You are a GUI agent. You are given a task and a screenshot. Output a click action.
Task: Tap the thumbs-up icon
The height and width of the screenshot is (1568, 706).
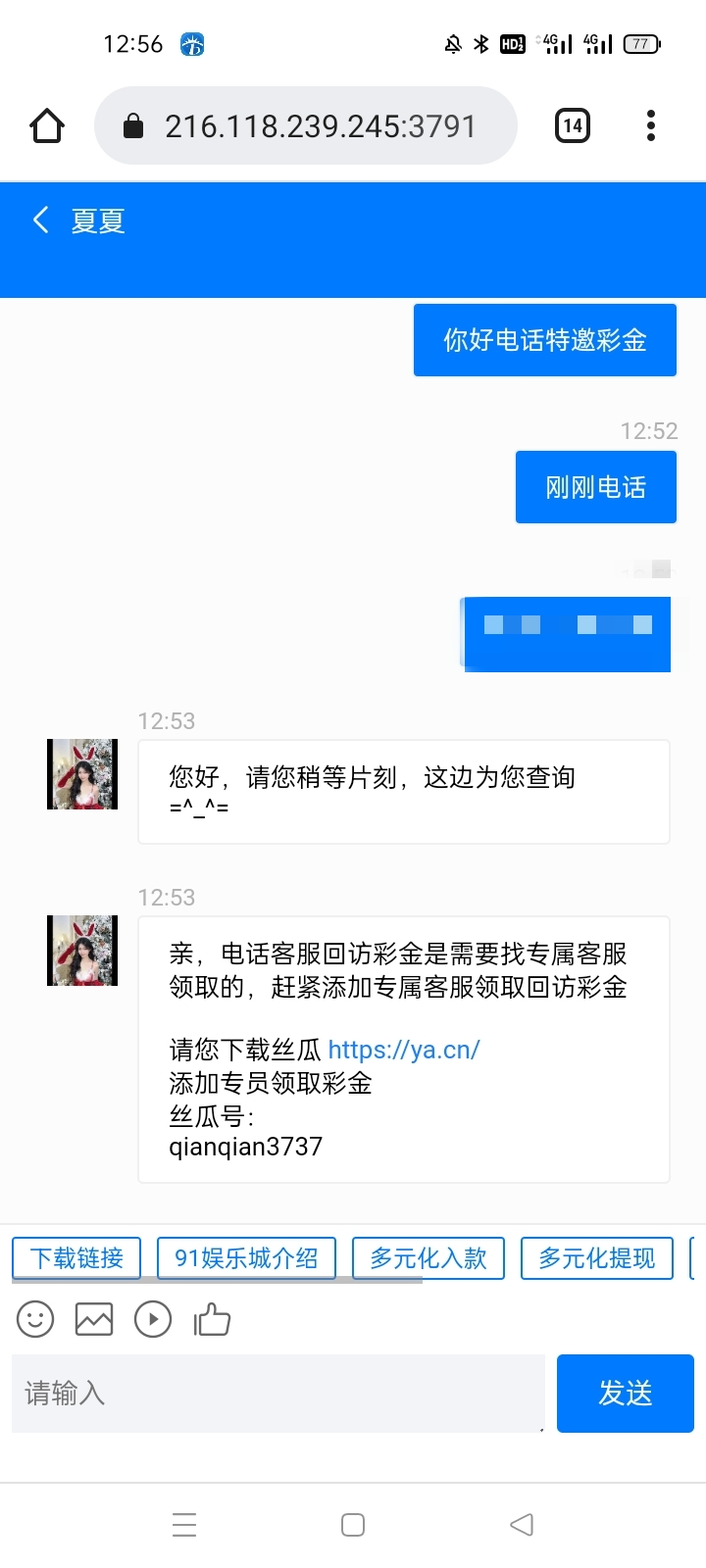[212, 1319]
